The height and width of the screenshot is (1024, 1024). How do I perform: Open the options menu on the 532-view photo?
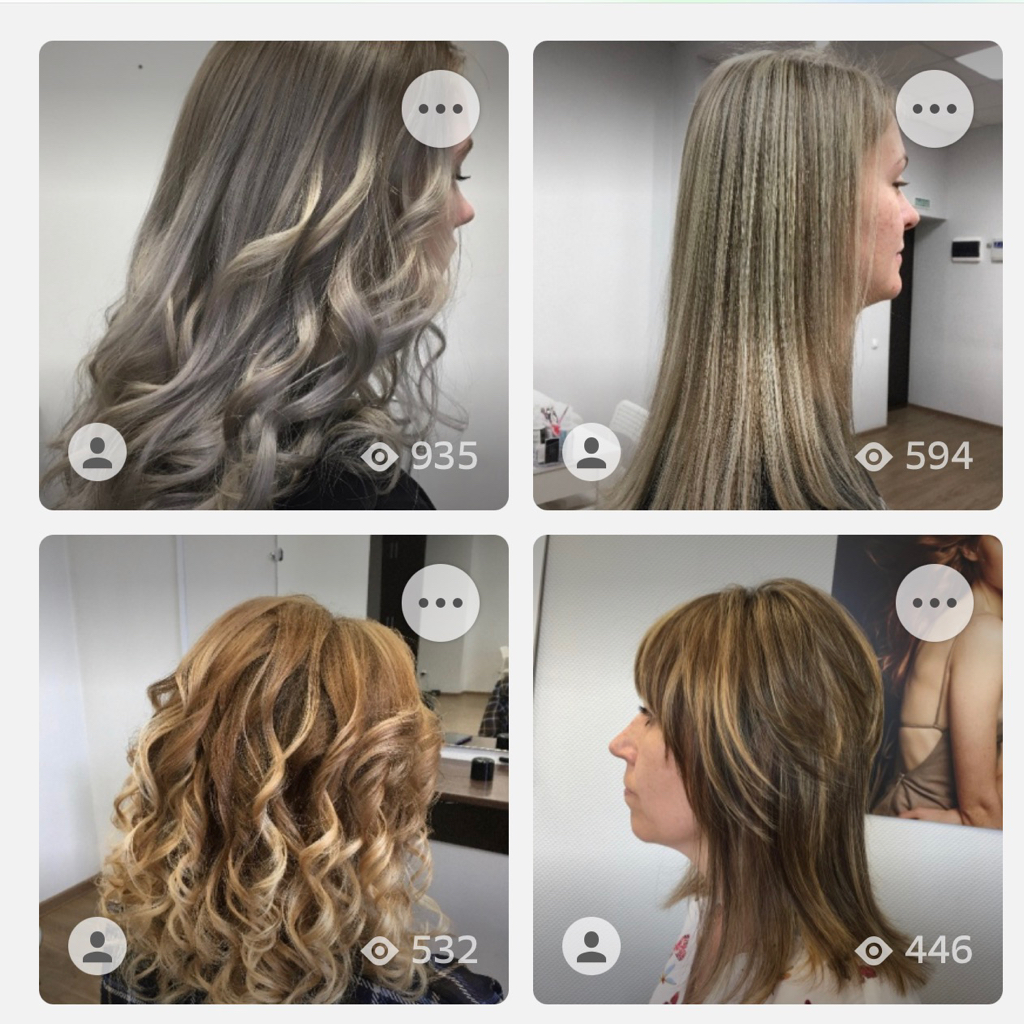[x=440, y=603]
